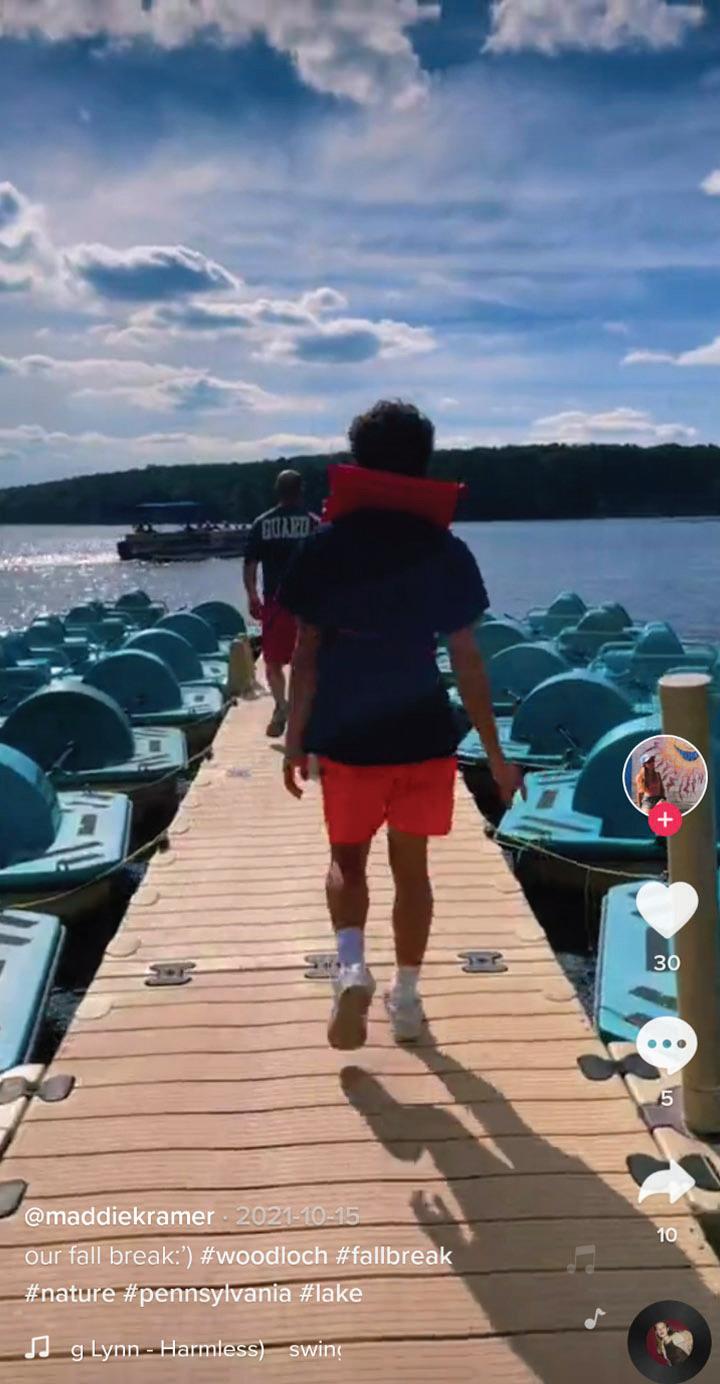Open the spinning sound disc

coord(669,1342)
